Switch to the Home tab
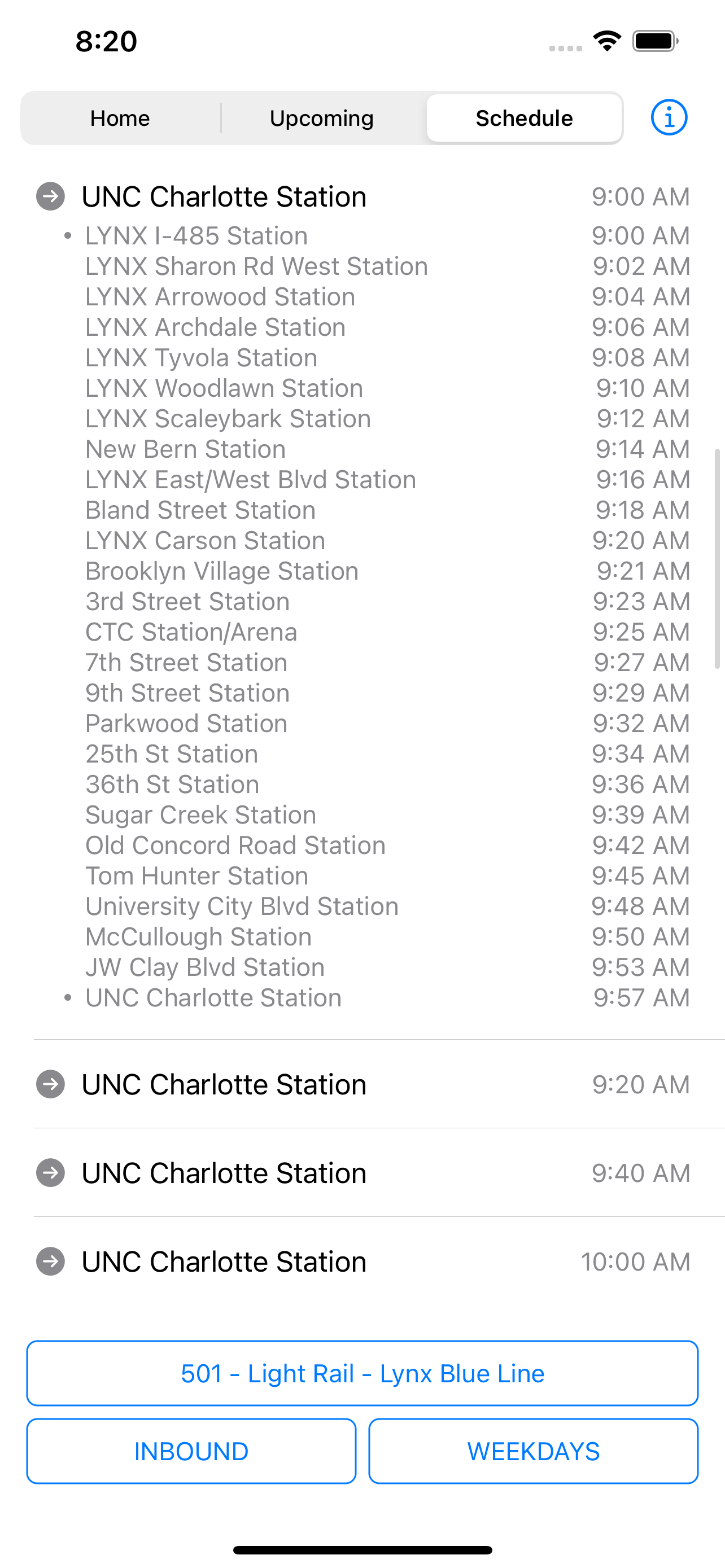Screen dimensions: 725x1568 (x=119, y=118)
